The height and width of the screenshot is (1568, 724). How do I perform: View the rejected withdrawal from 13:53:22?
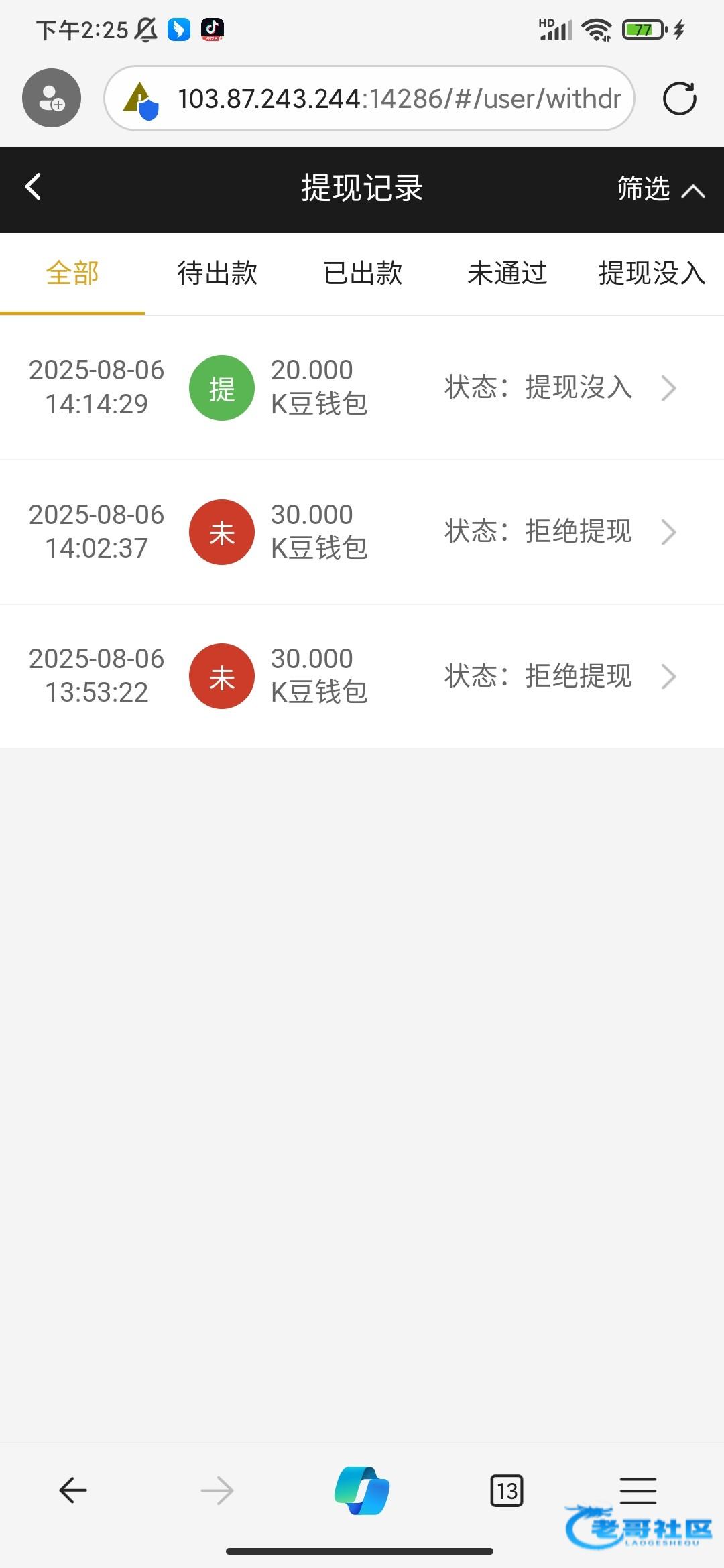pyautogui.click(x=362, y=676)
